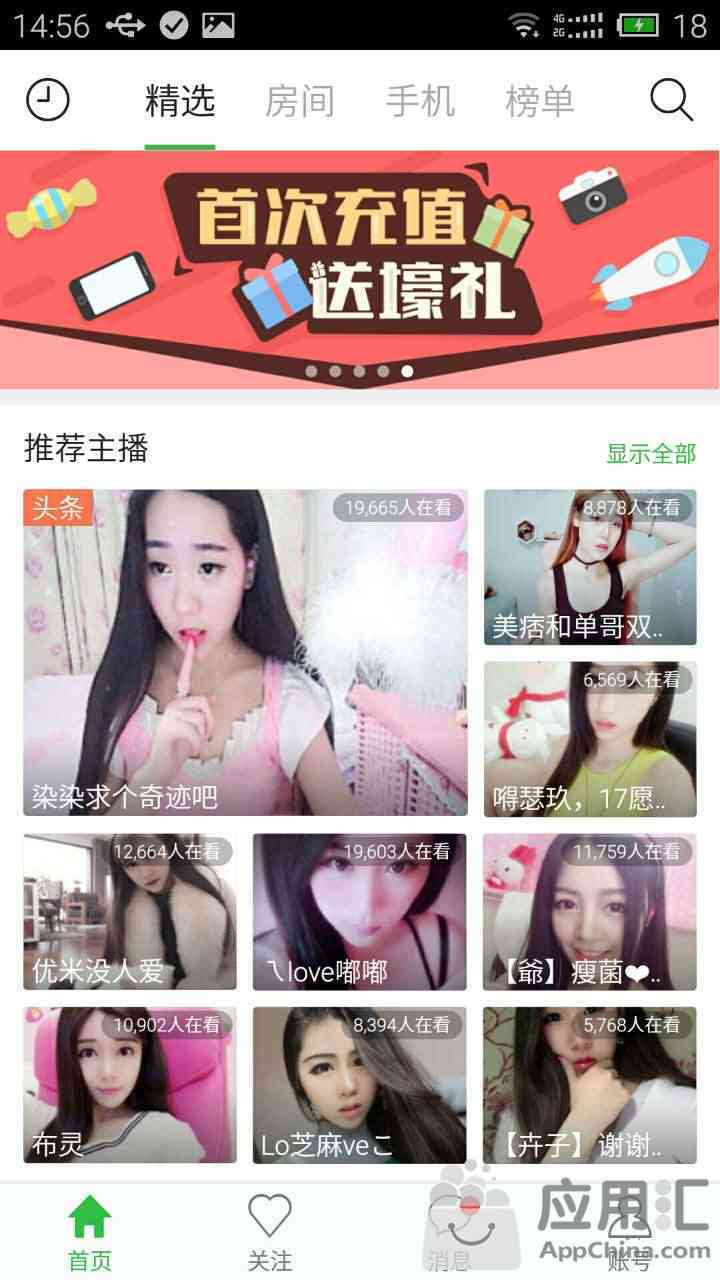Screen dimensions: 720x1280
Task: Switch to the 榜单 tab
Action: (540, 101)
